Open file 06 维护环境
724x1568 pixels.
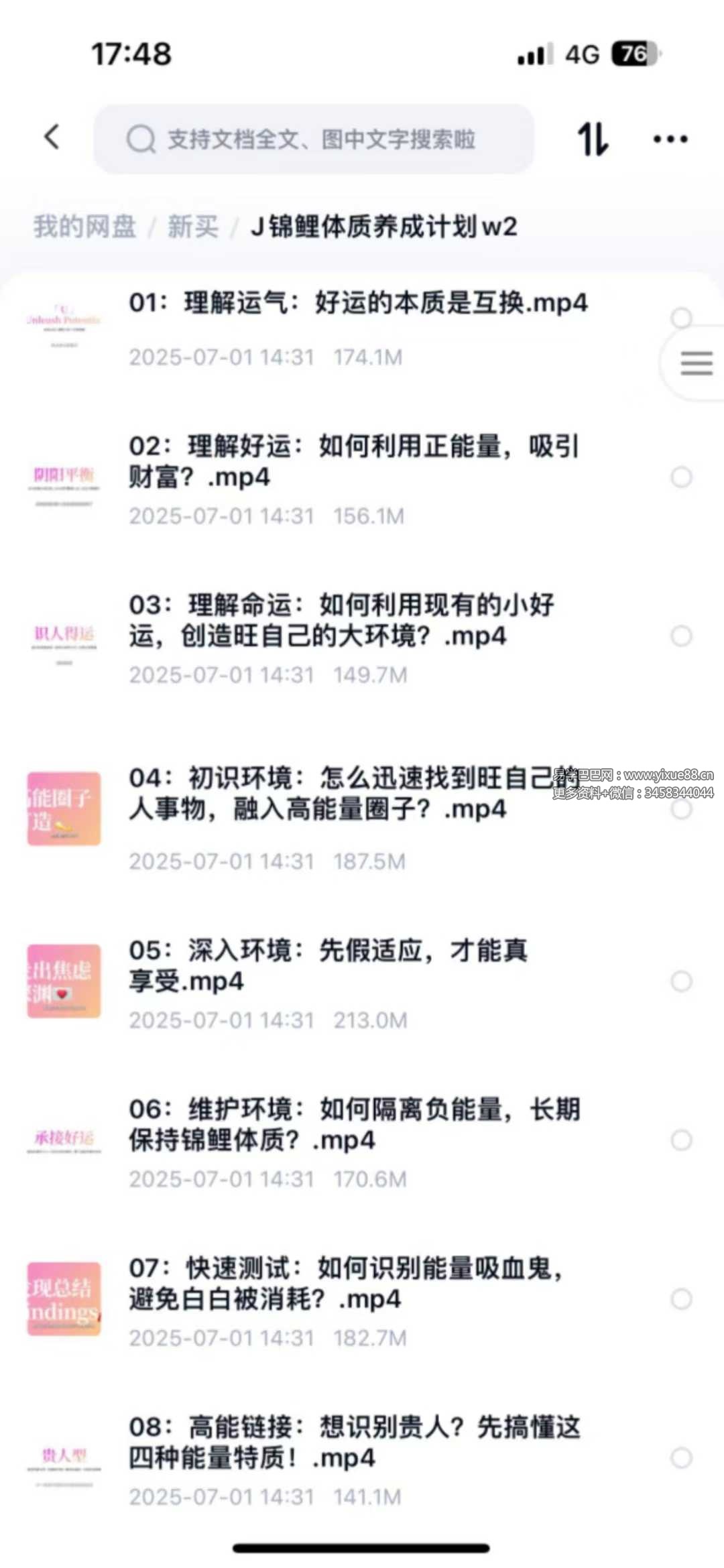353,1124
